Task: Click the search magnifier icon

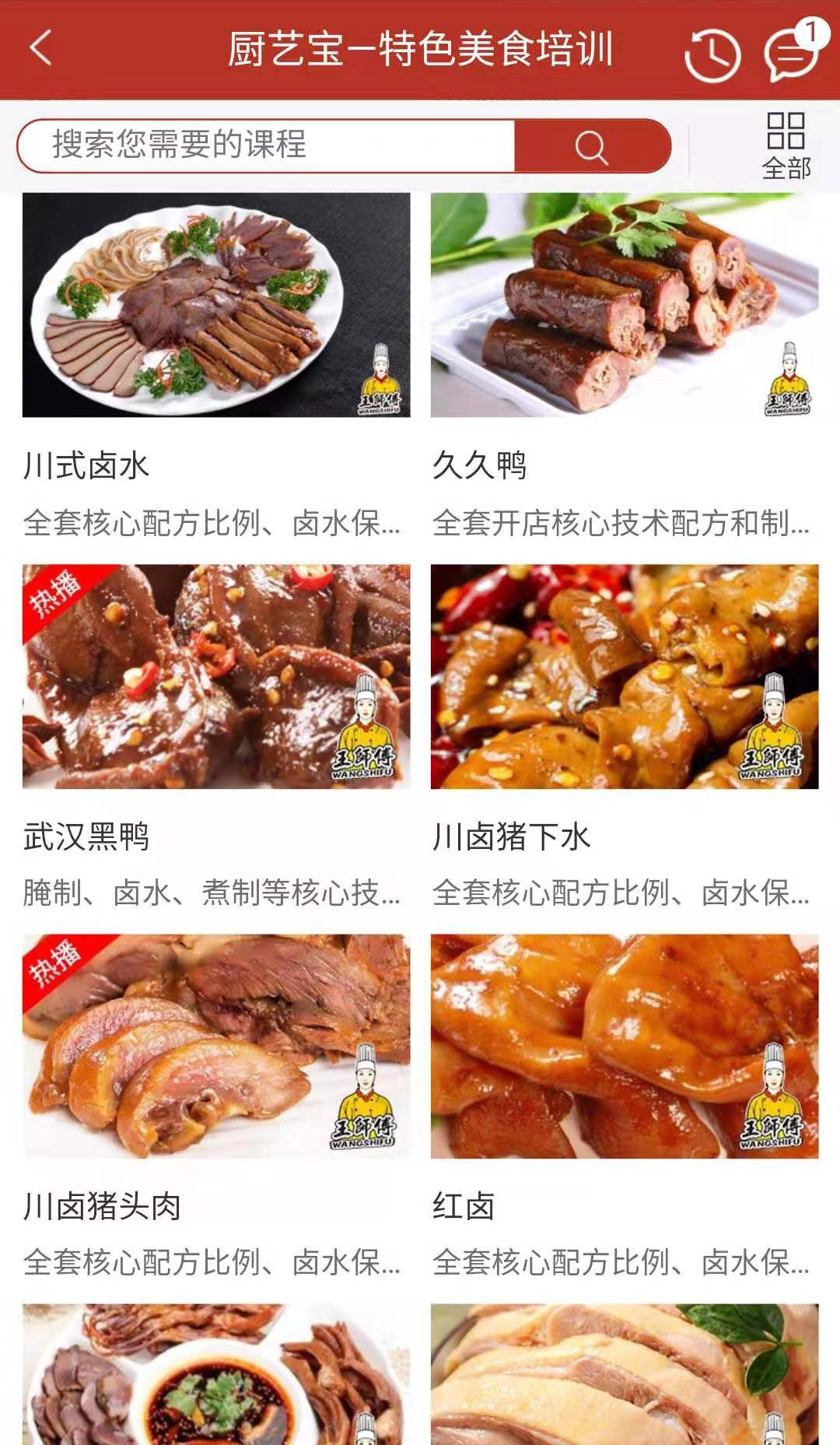Action: point(593,146)
